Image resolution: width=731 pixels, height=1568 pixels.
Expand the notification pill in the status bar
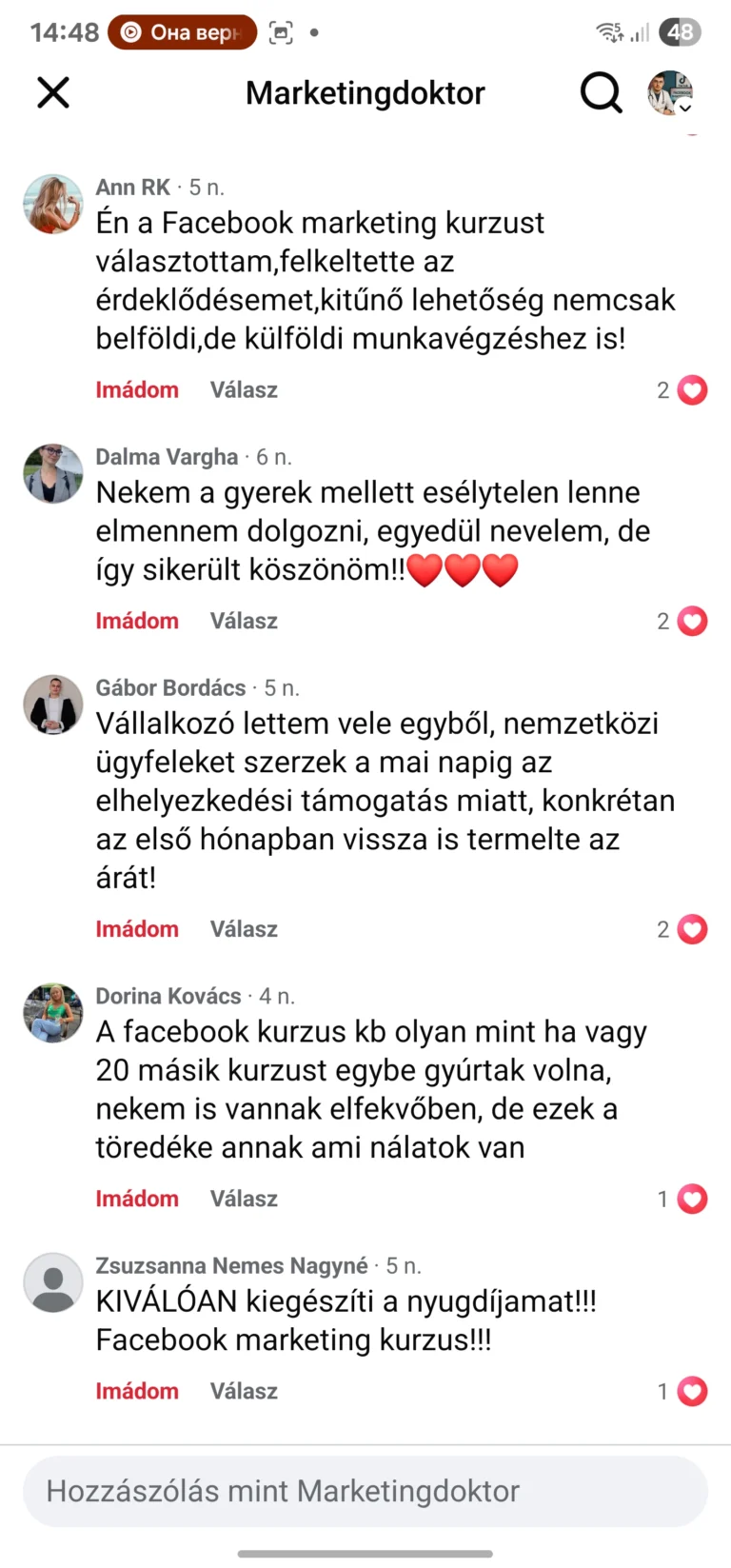(182, 31)
